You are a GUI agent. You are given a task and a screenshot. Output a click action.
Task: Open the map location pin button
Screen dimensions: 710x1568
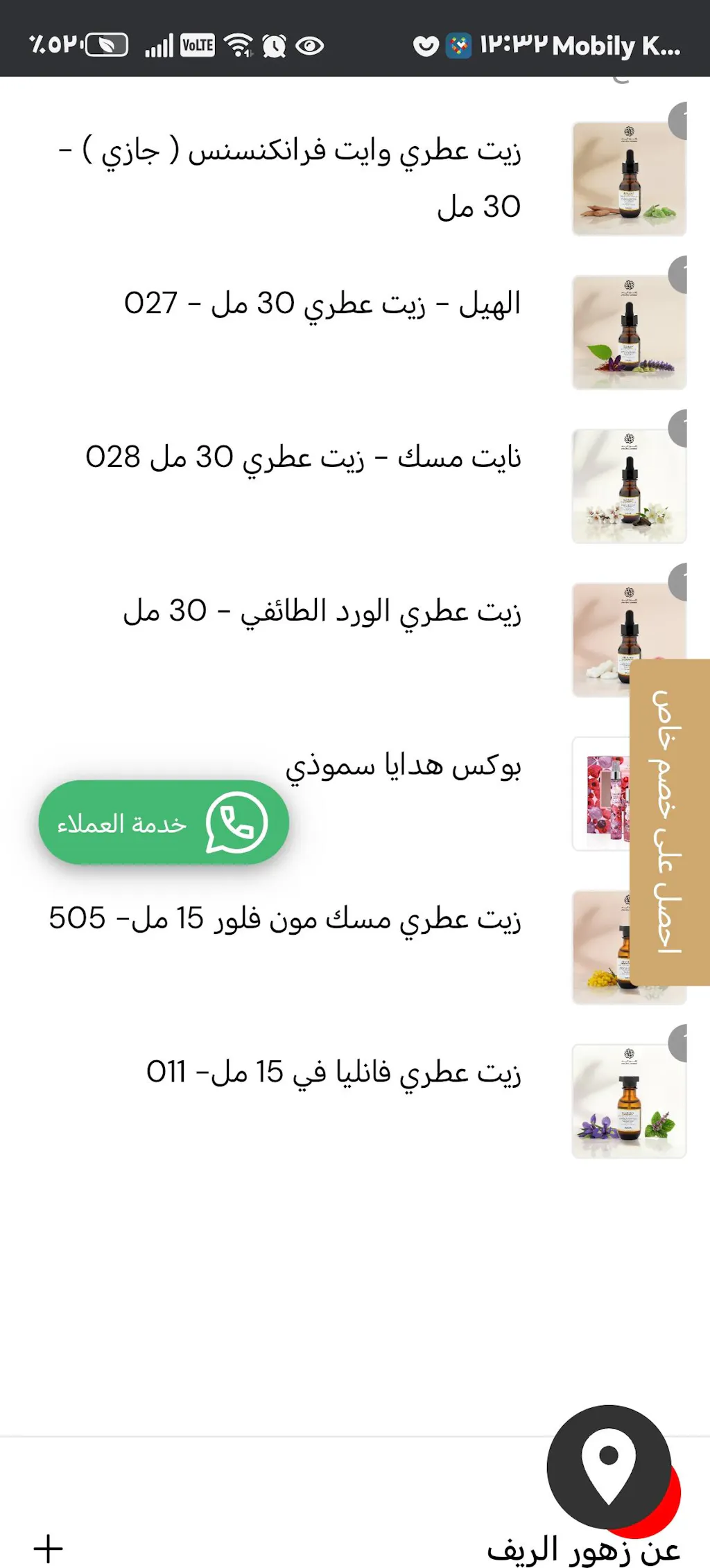609,1465
